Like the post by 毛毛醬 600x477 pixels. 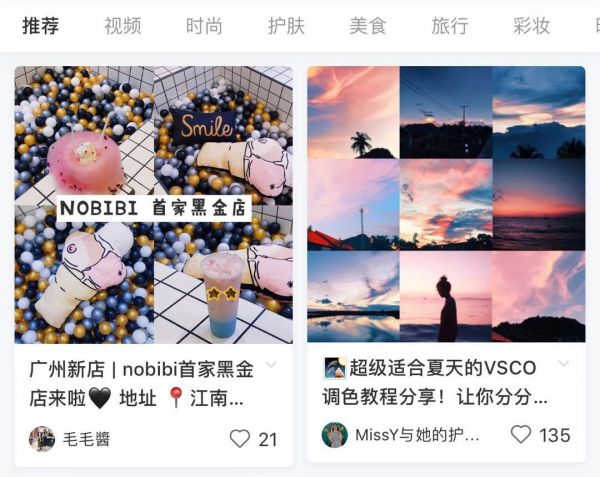click(x=240, y=439)
